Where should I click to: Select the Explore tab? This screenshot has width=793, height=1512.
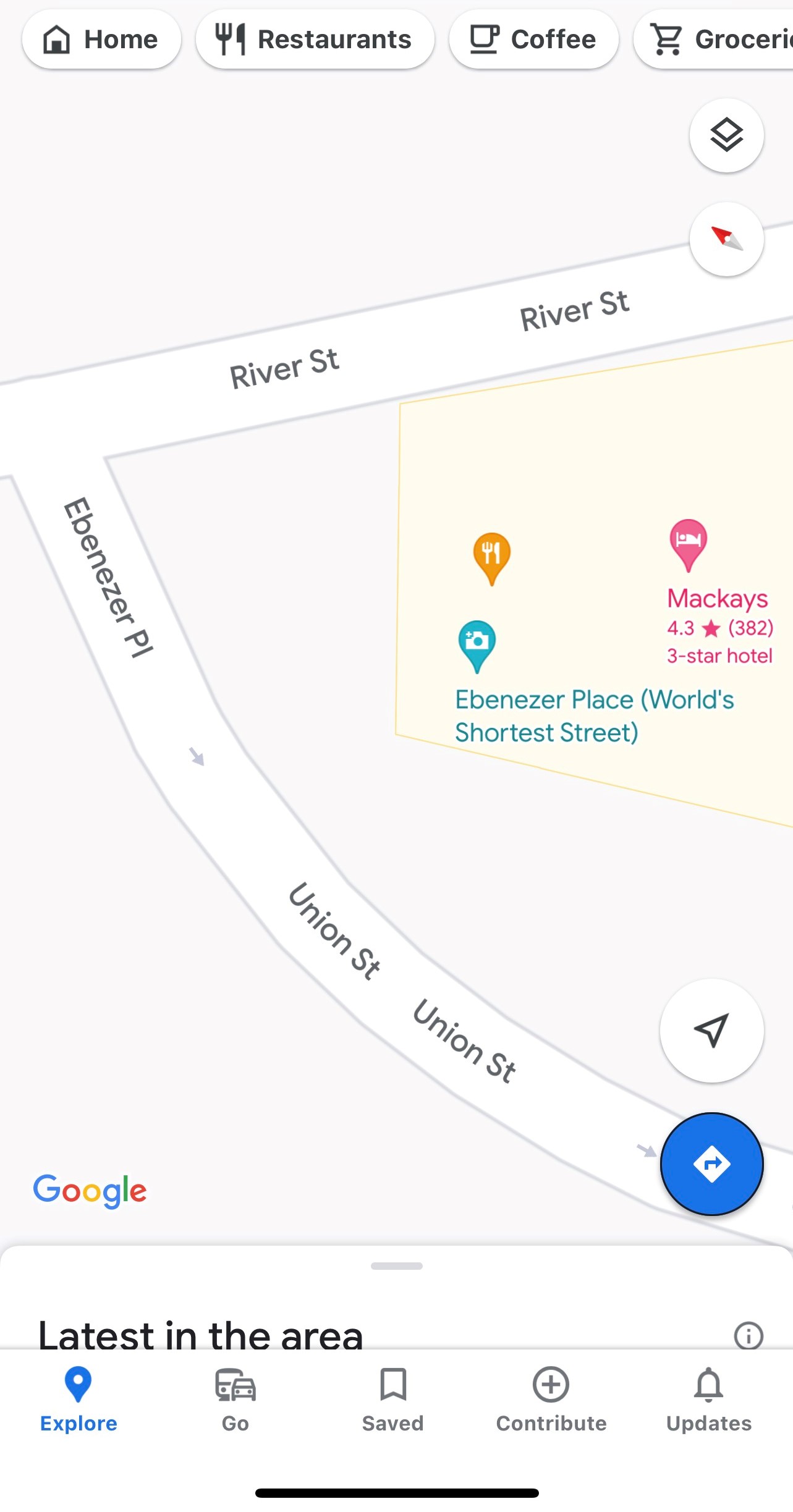[78, 1400]
